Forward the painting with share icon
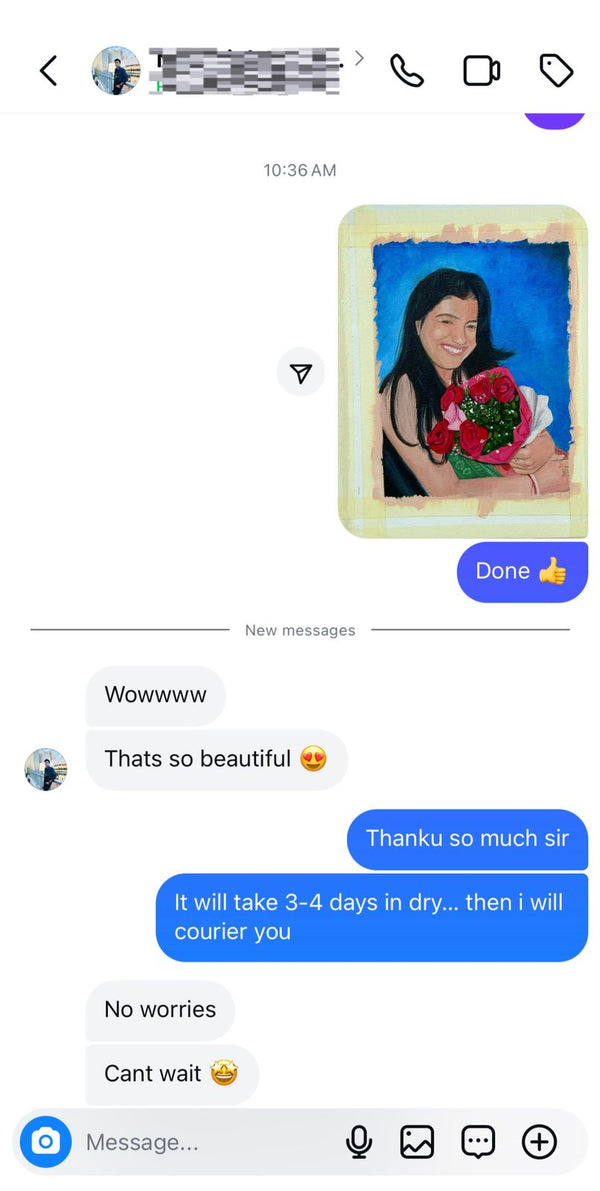 click(x=301, y=372)
